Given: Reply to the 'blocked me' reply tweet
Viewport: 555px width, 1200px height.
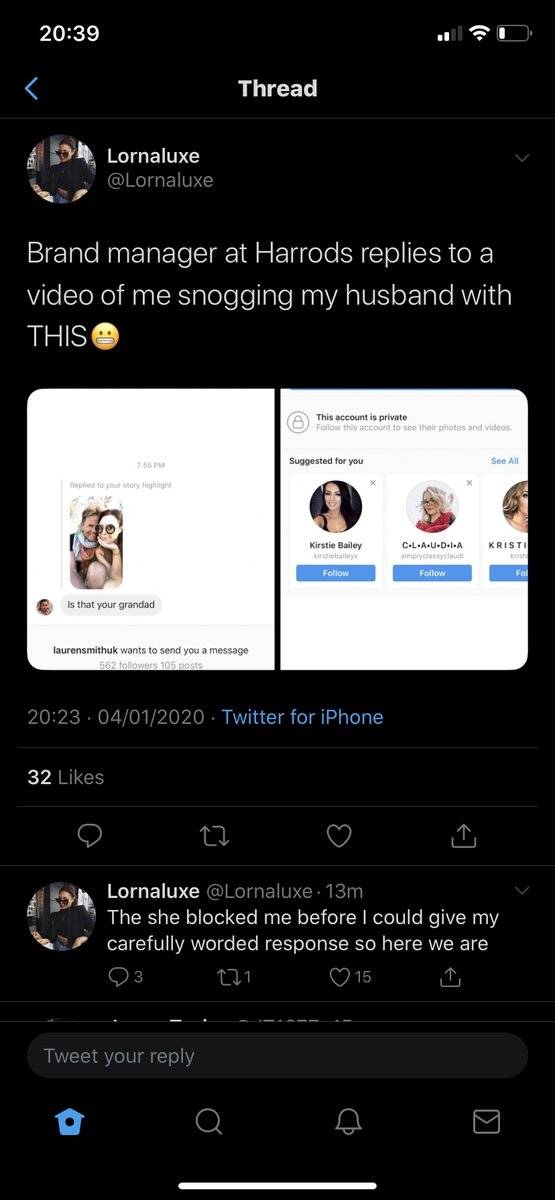Looking at the screenshot, I should pos(125,978).
